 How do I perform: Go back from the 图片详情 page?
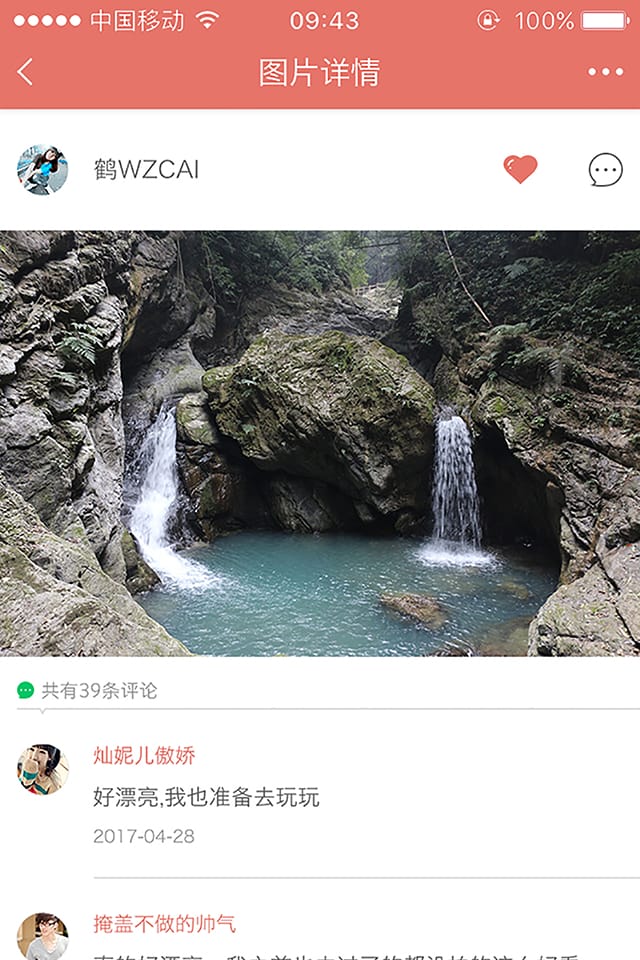(x=26, y=72)
